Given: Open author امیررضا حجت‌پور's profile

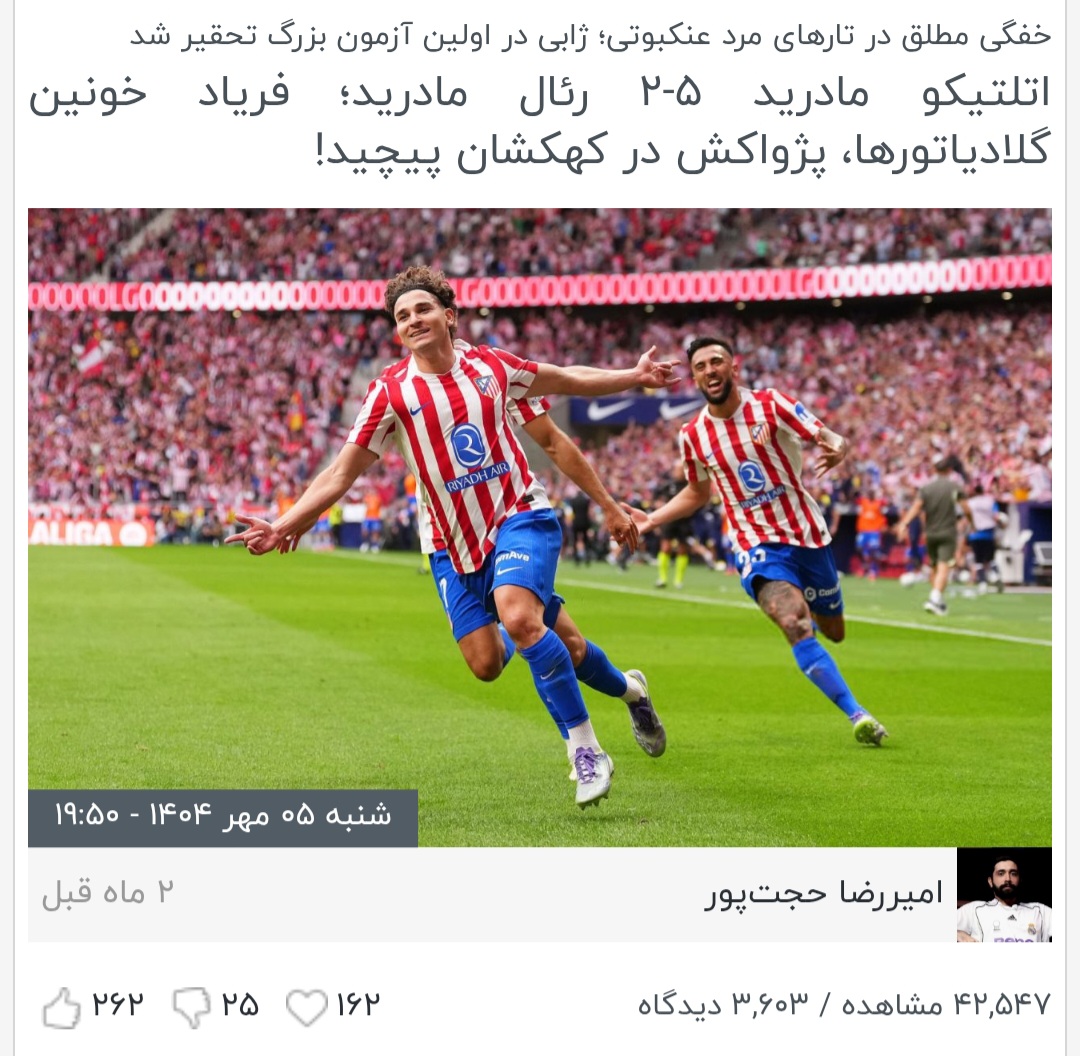Looking at the screenshot, I should 823,893.
